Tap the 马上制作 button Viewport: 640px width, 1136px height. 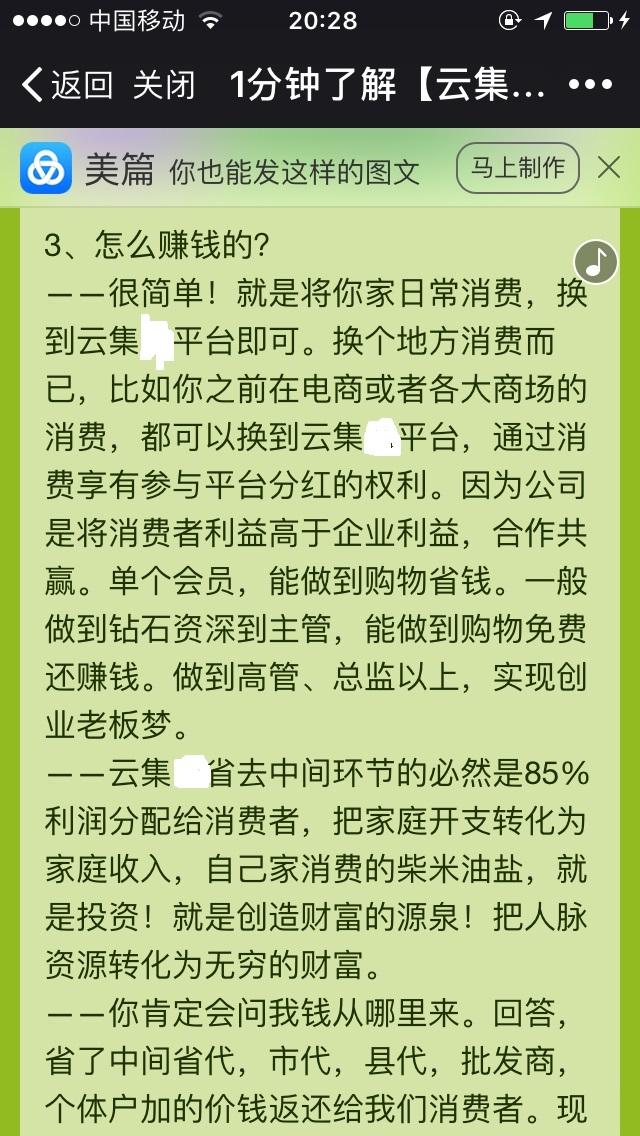click(518, 168)
